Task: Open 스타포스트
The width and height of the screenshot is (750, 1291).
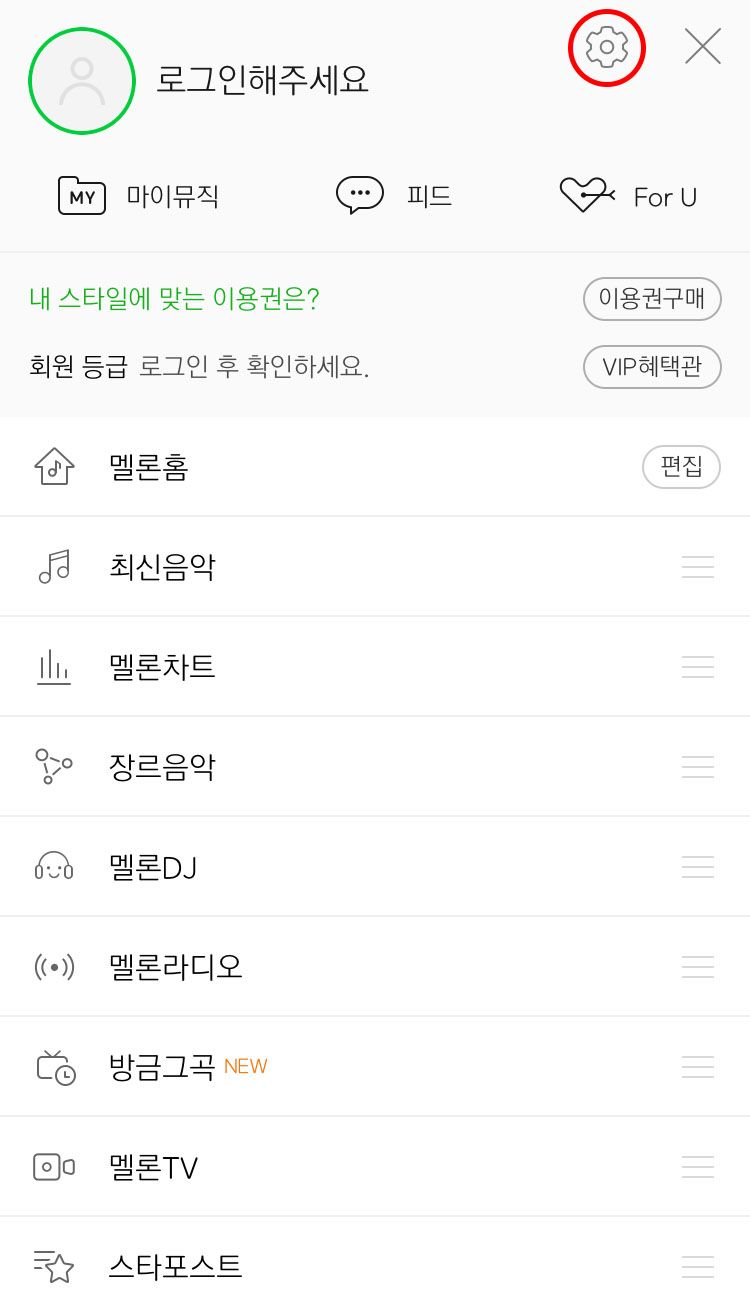Action: 176,1266
